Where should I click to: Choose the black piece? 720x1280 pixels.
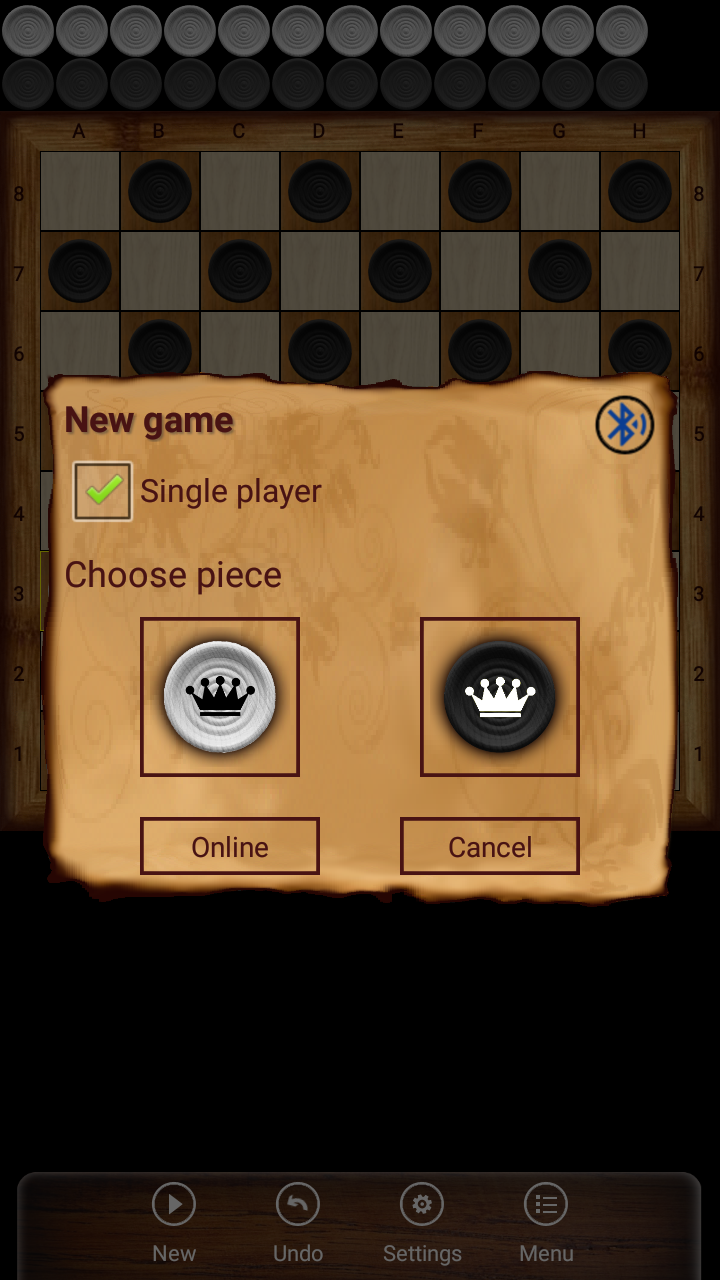click(x=500, y=696)
